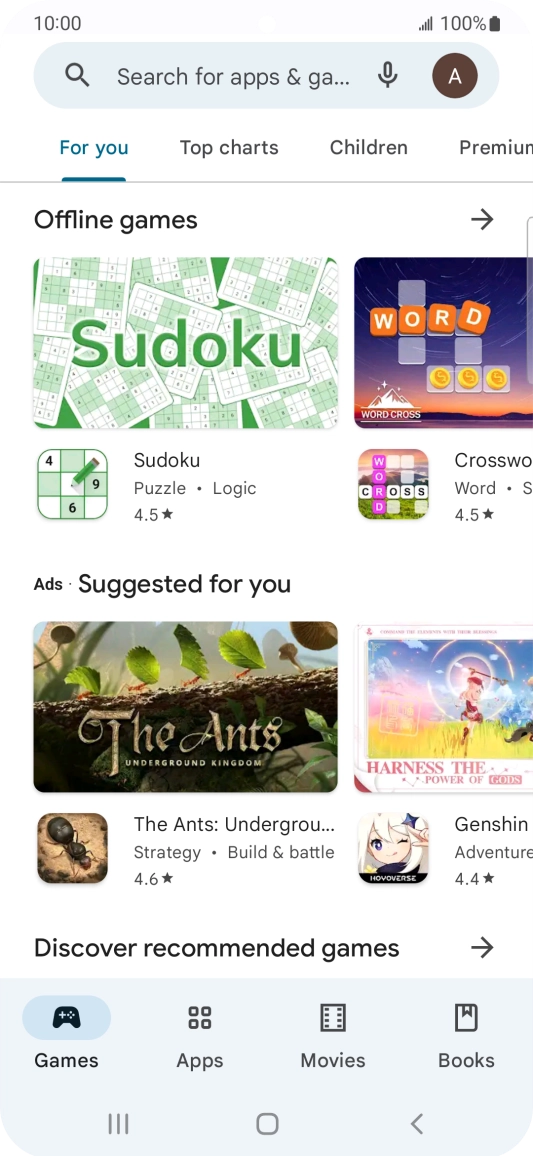View The Ants: Underground app listing
Screen dimensions: 533x1156
(x=186, y=850)
